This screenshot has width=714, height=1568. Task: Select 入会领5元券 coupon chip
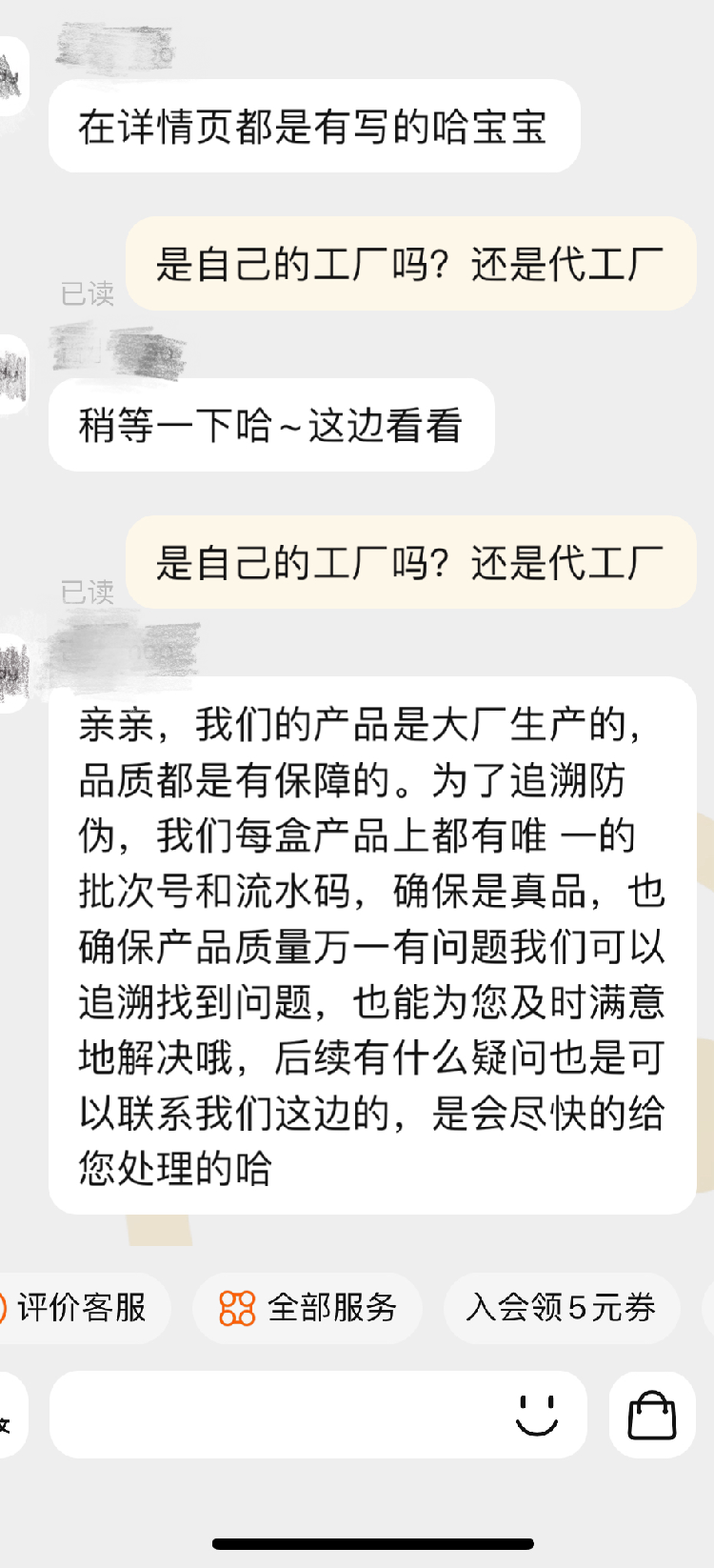pyautogui.click(x=561, y=1308)
